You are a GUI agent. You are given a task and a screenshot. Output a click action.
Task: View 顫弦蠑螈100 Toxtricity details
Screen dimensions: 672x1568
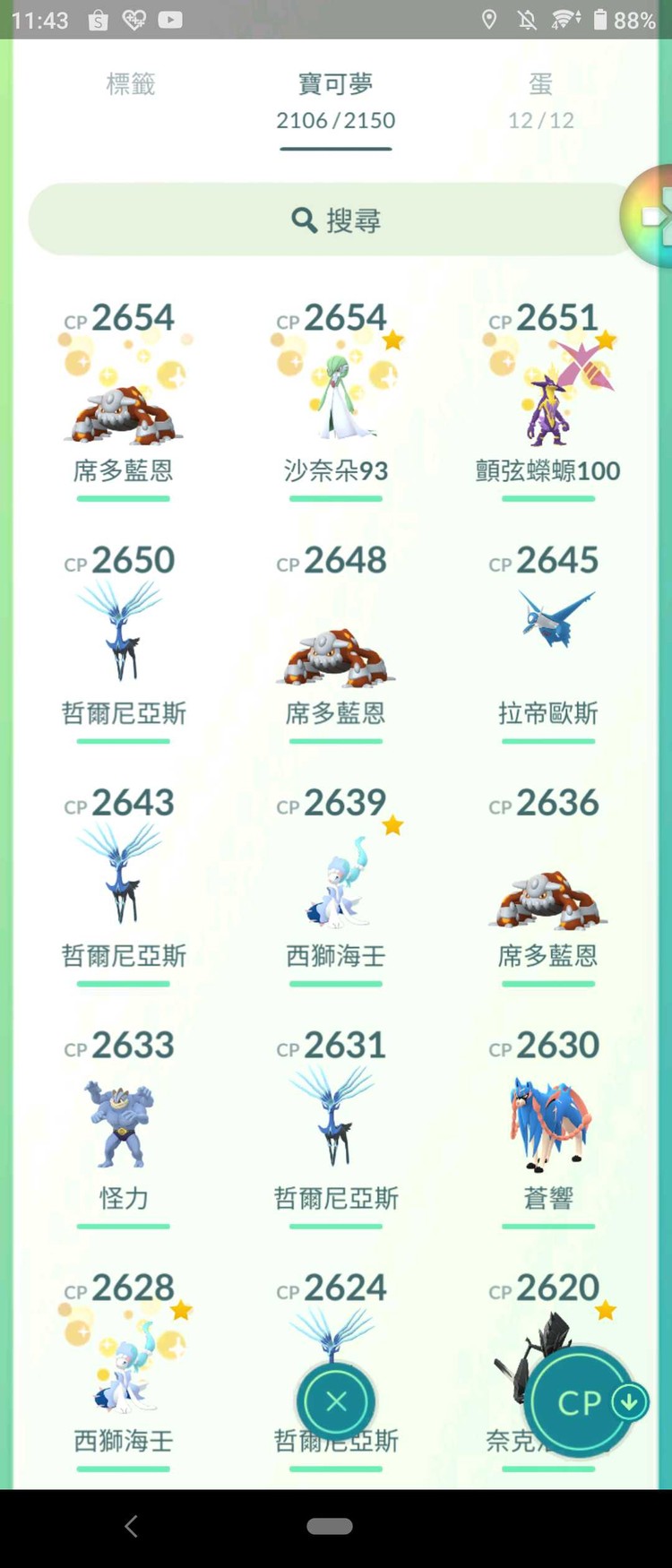(x=547, y=394)
